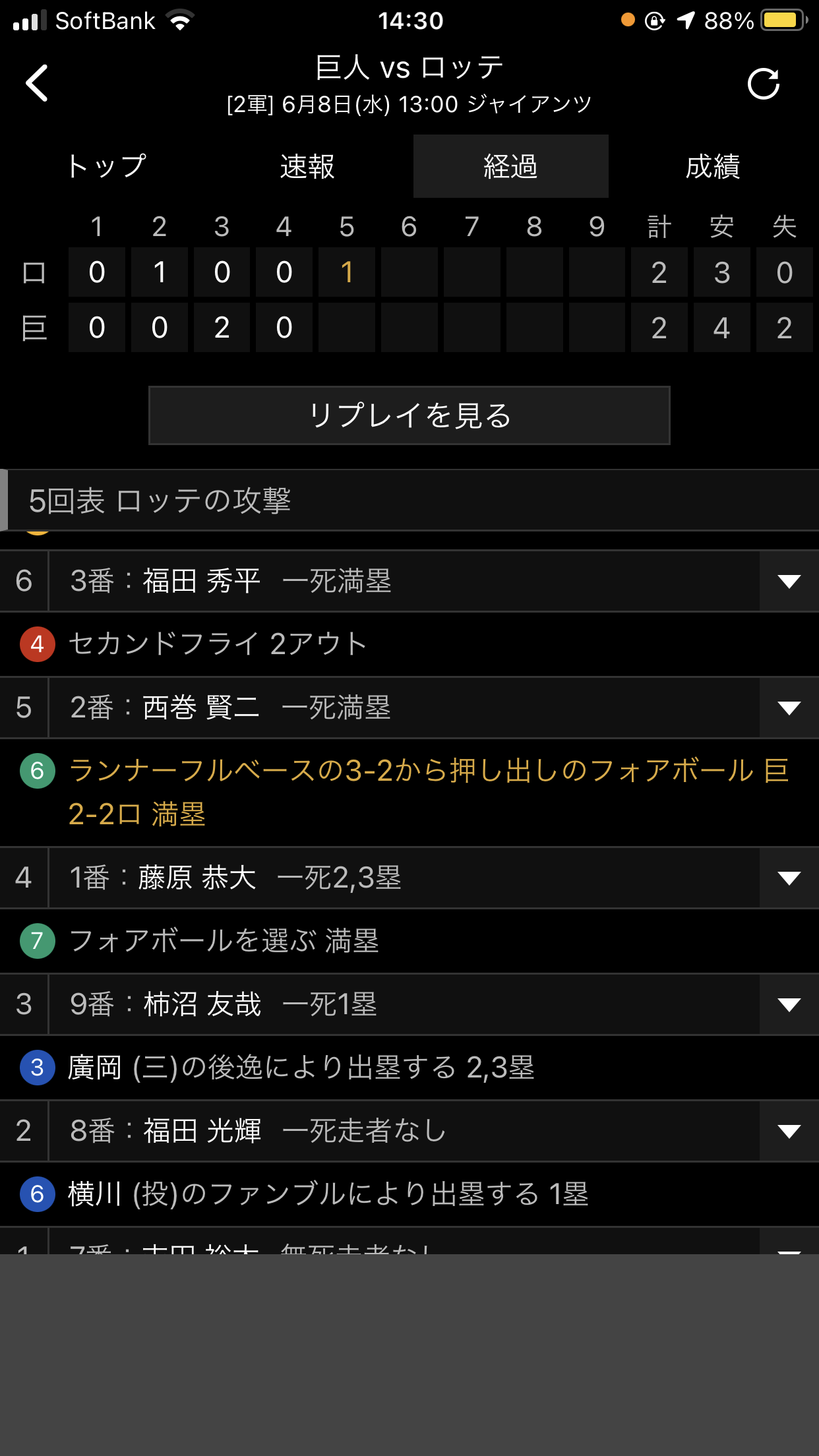
Task: Expand the 2番 西巻 賢二 at-bat
Action: (789, 708)
